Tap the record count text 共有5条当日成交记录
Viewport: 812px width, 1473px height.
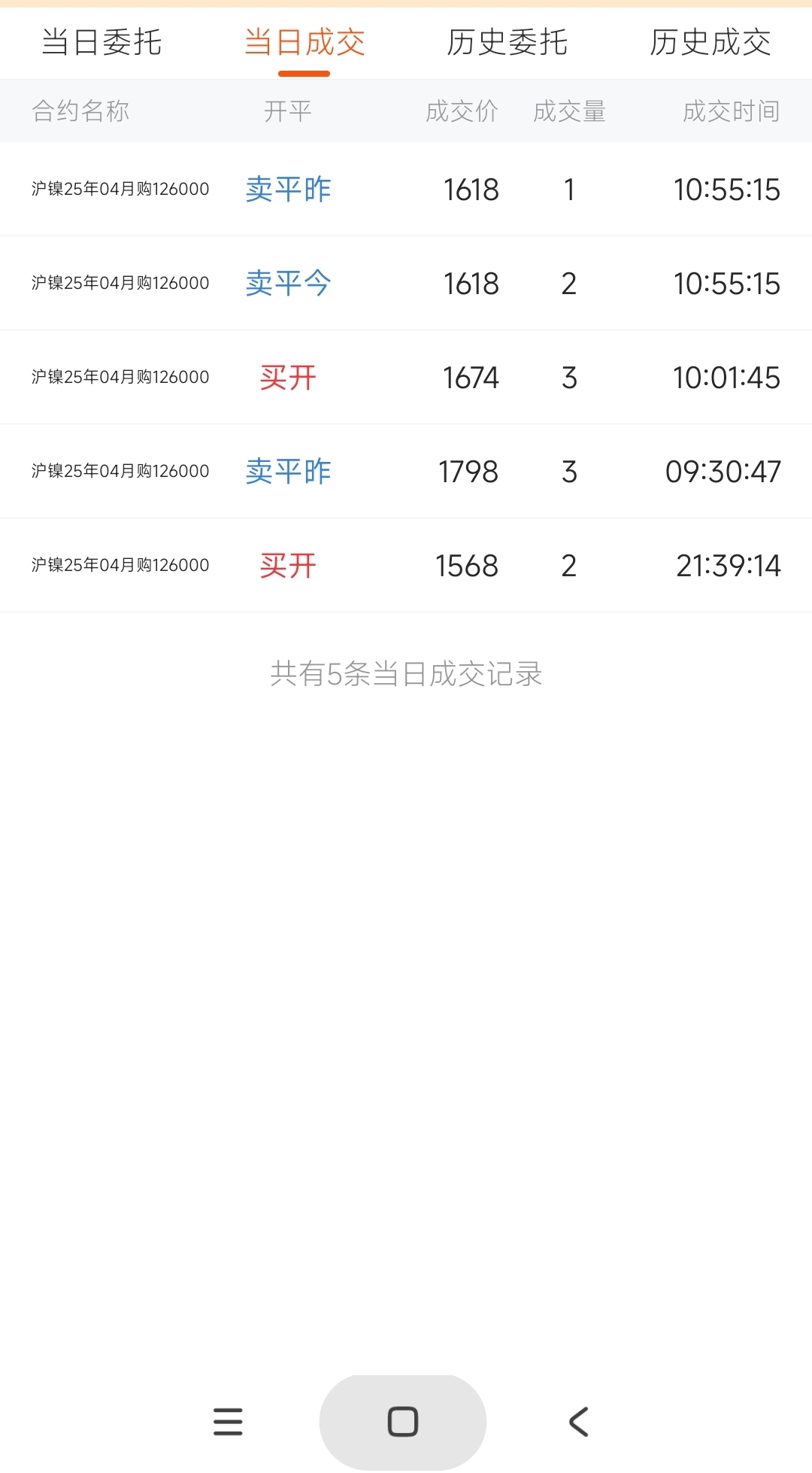406,675
